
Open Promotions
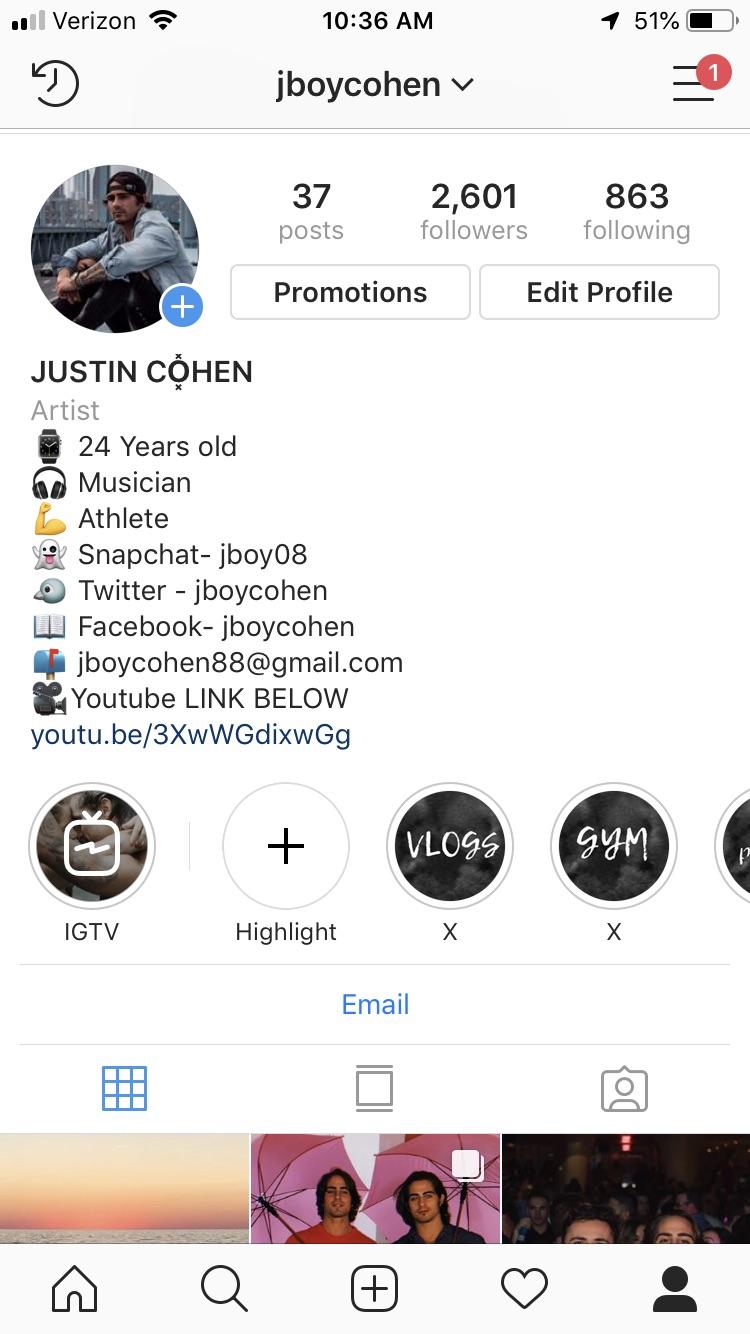click(350, 292)
